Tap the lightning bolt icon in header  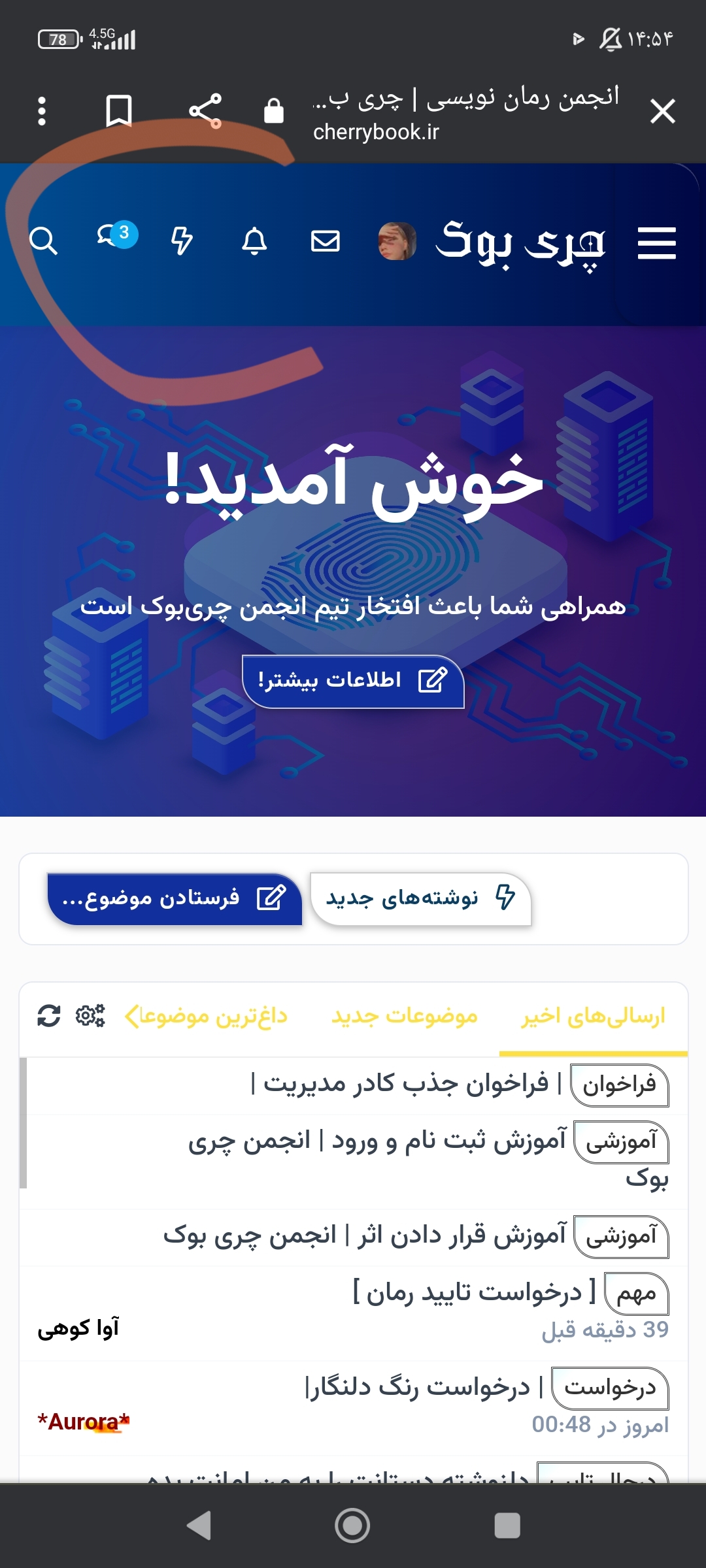click(182, 241)
